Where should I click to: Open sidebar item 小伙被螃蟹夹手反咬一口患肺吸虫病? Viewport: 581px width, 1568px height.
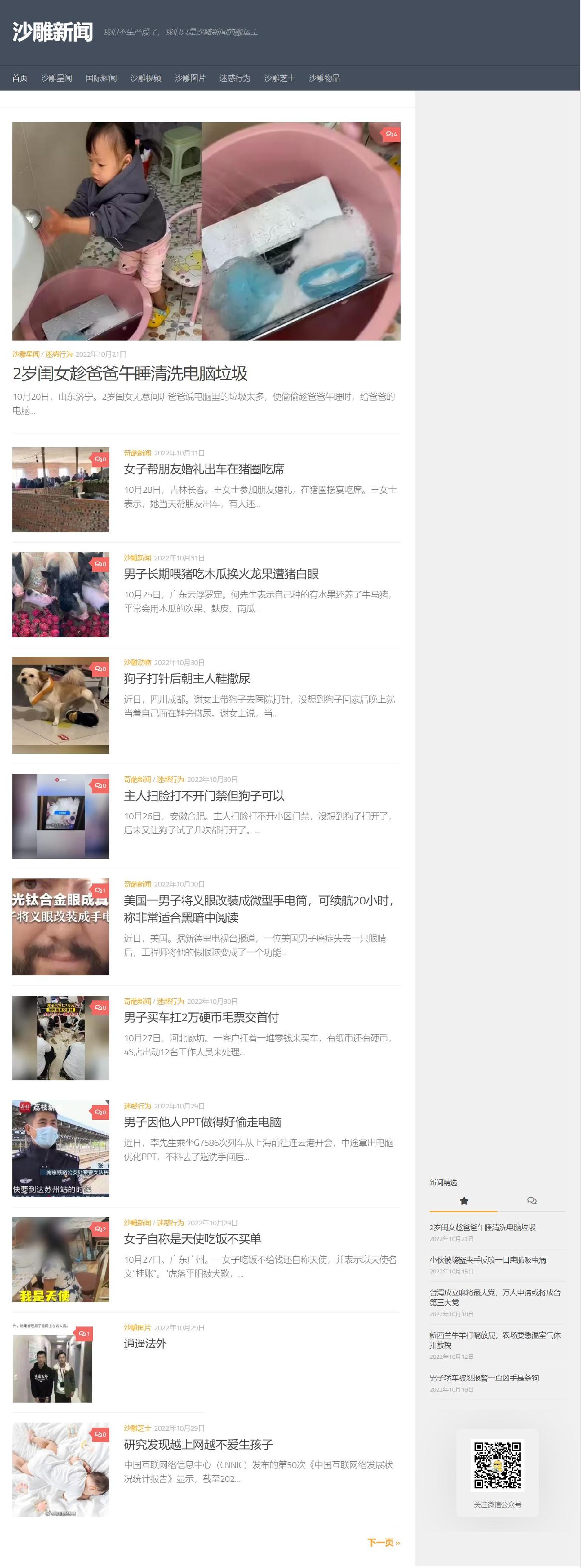pyautogui.click(x=487, y=1260)
